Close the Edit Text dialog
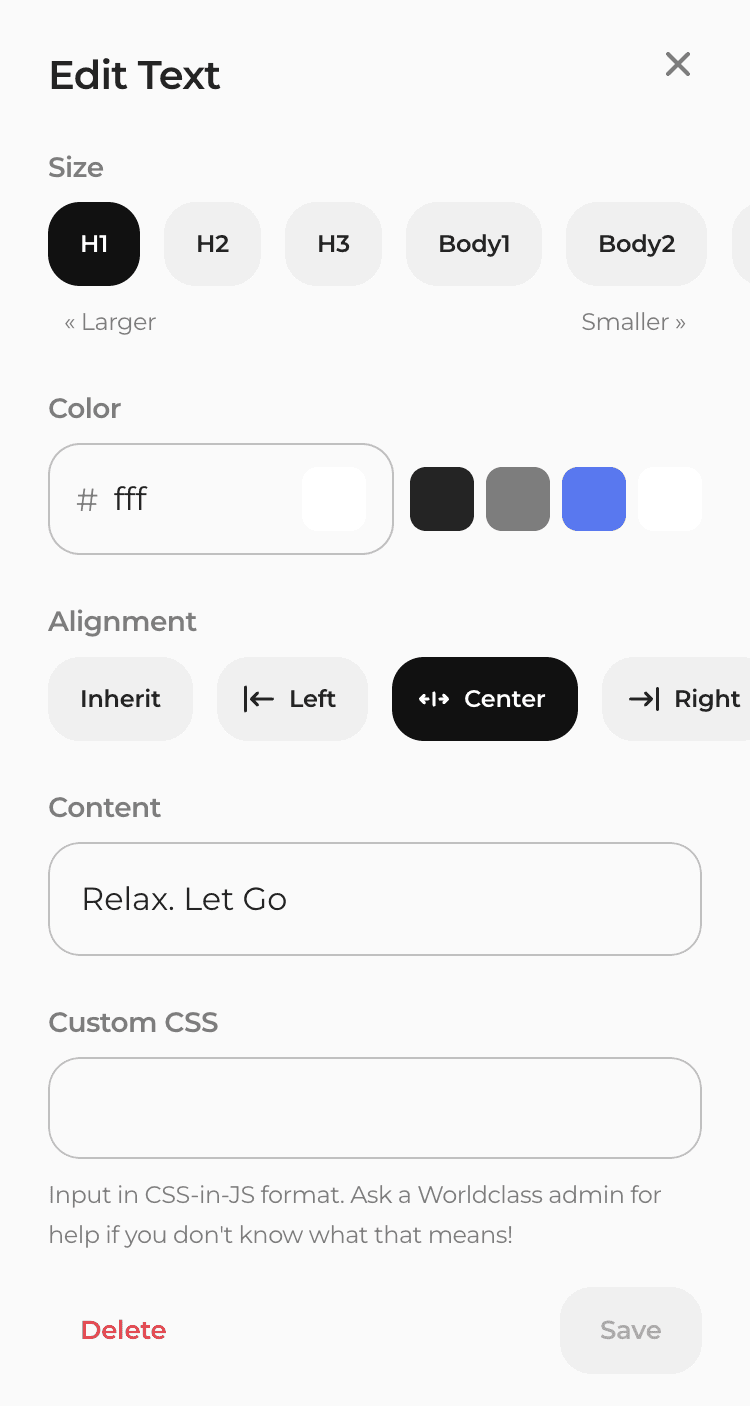750x1406 pixels. pyautogui.click(x=678, y=64)
